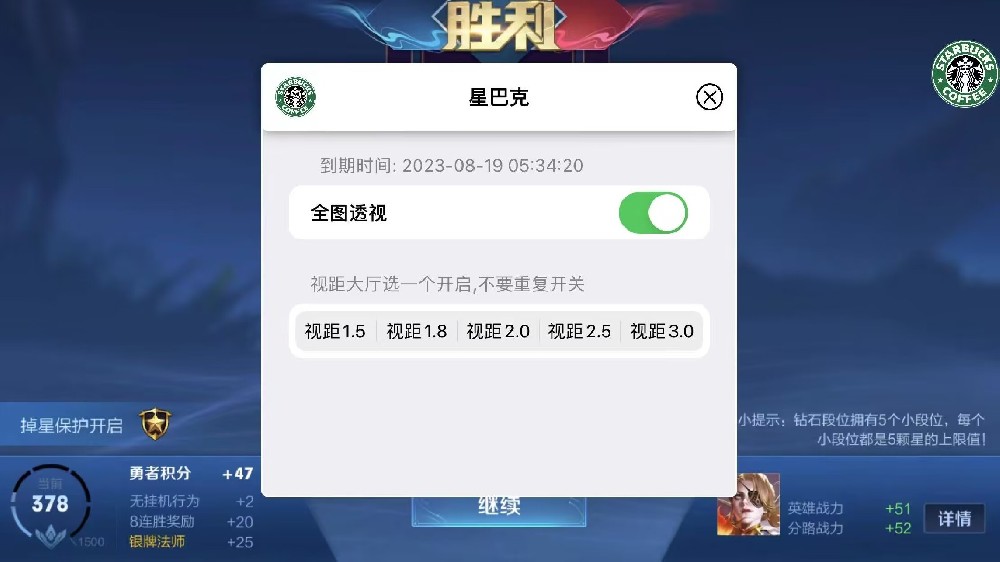
Task: Tap the floating Starbucks icon in the corner
Action: coord(965,74)
